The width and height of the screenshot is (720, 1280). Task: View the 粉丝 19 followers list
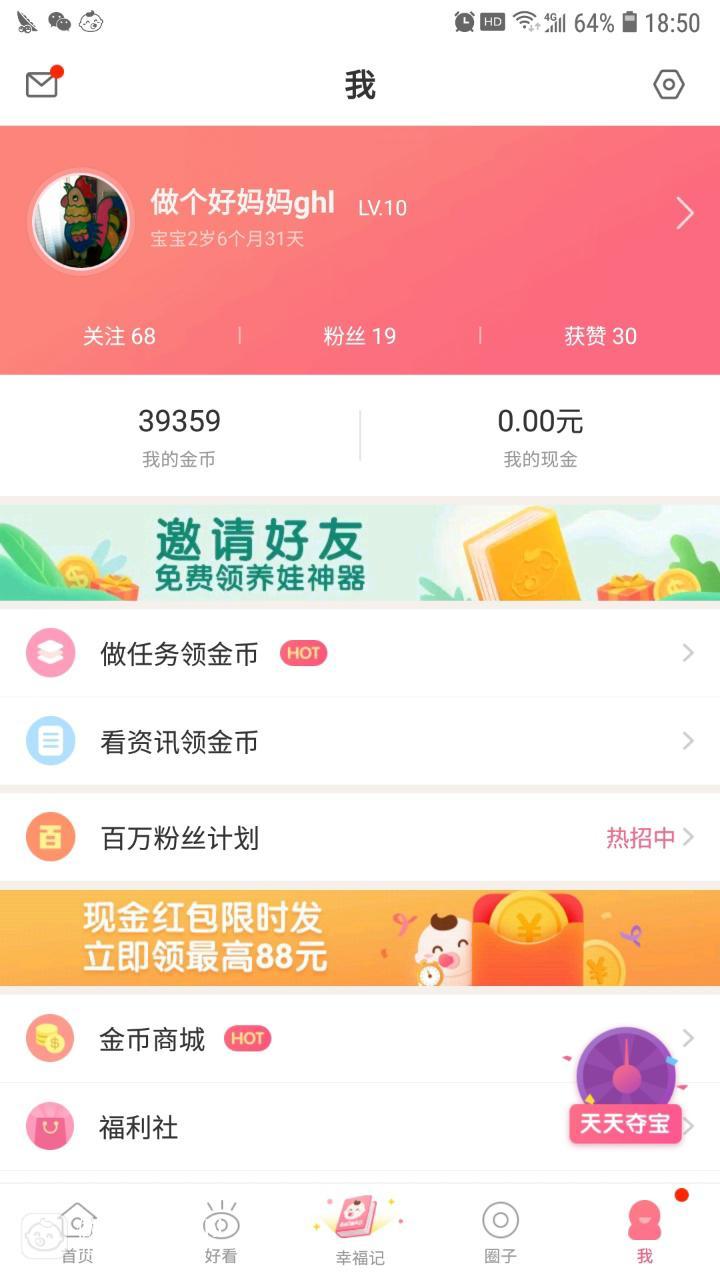pyautogui.click(x=359, y=336)
